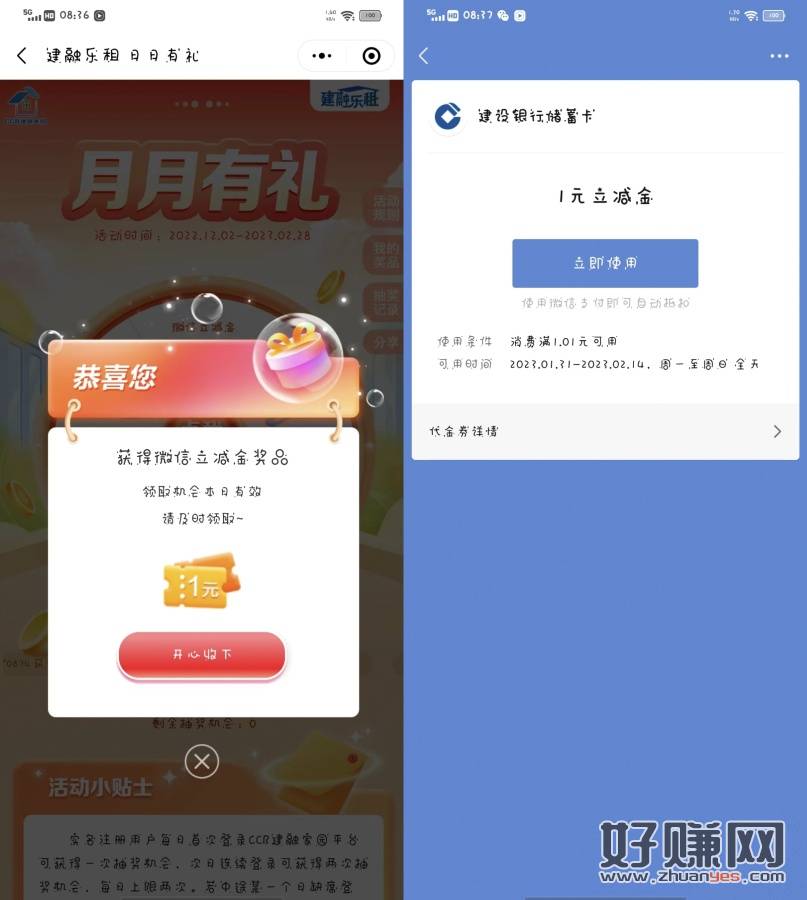
Task: Open 代金券详情 row
Action: [x=605, y=432]
